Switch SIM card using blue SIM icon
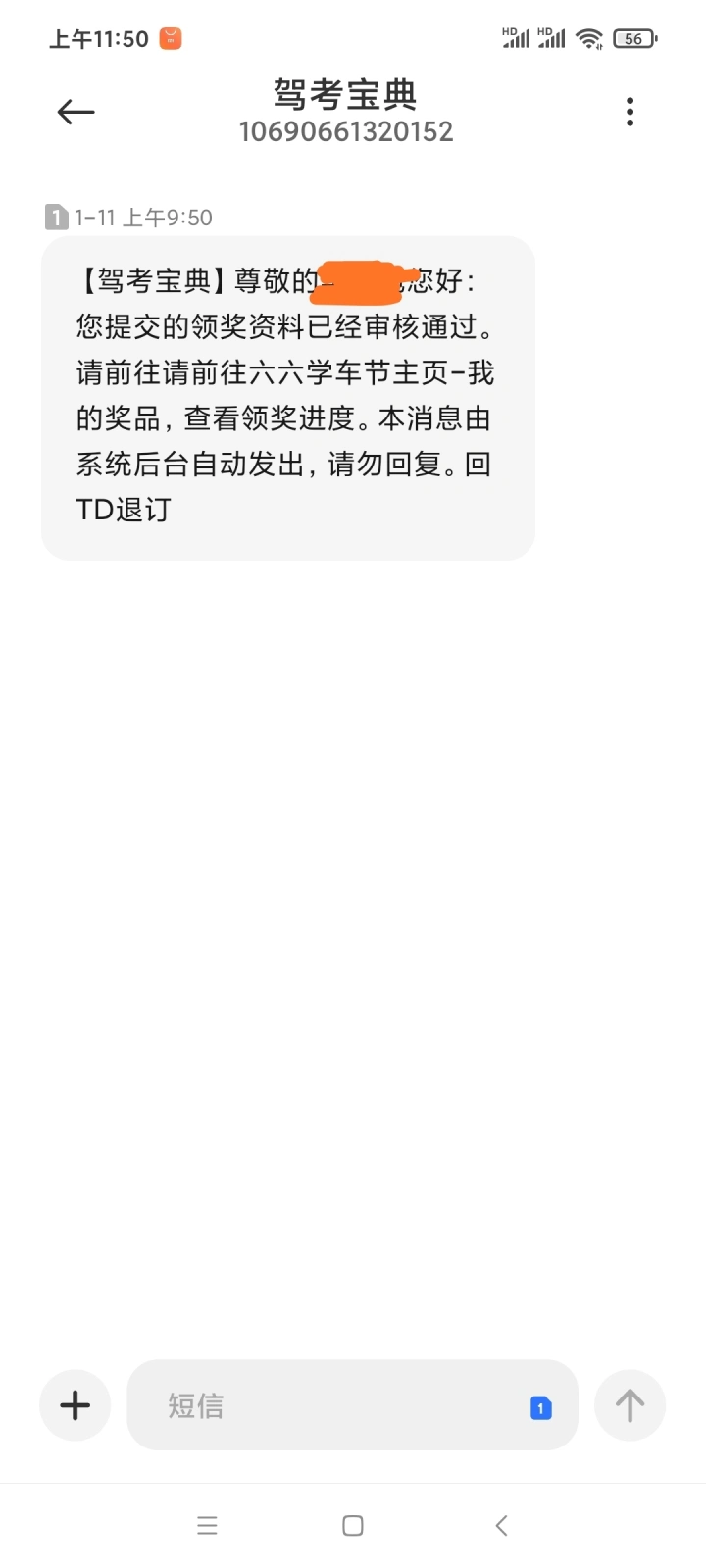The image size is (706, 1568). pos(540,1408)
